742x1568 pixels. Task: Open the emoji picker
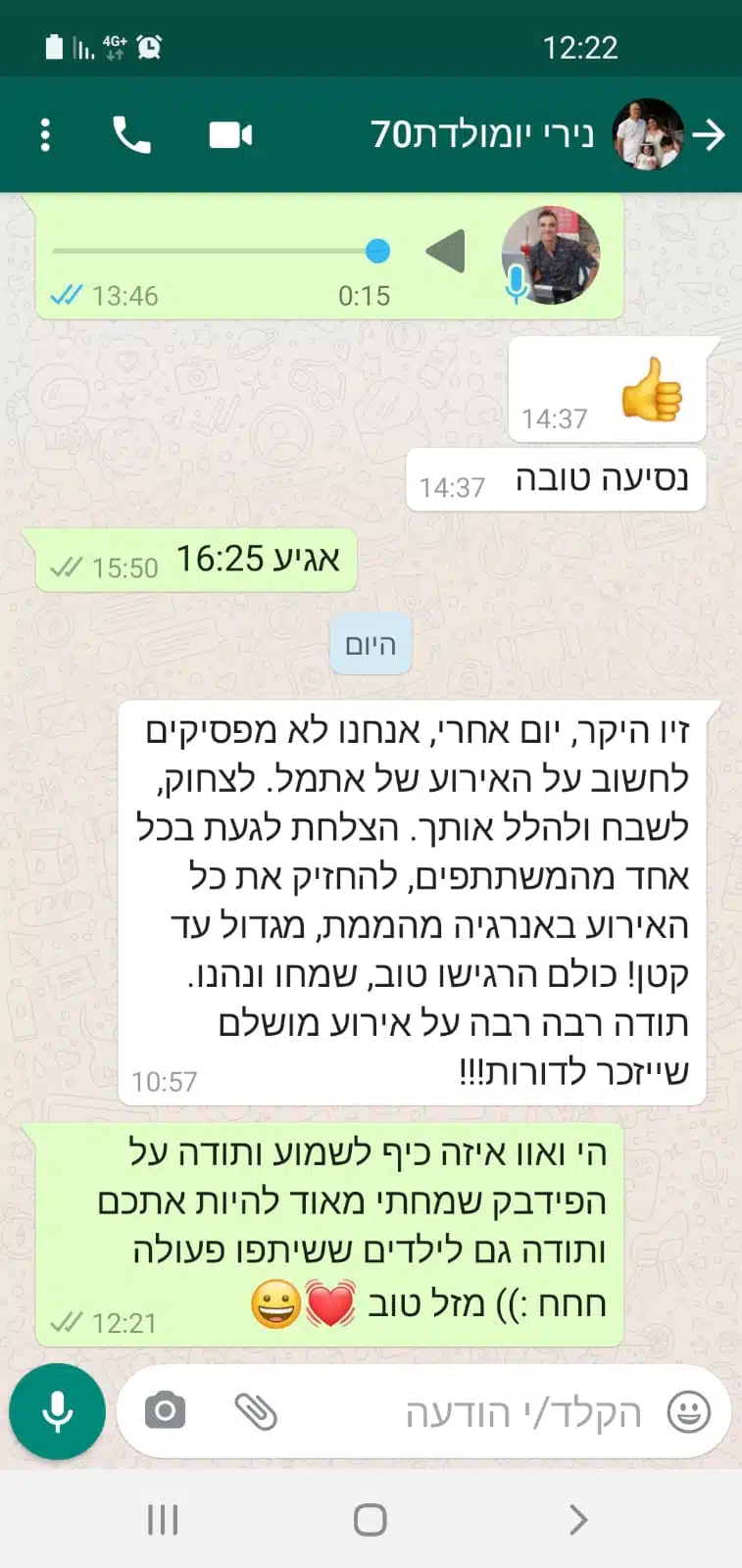[689, 1411]
